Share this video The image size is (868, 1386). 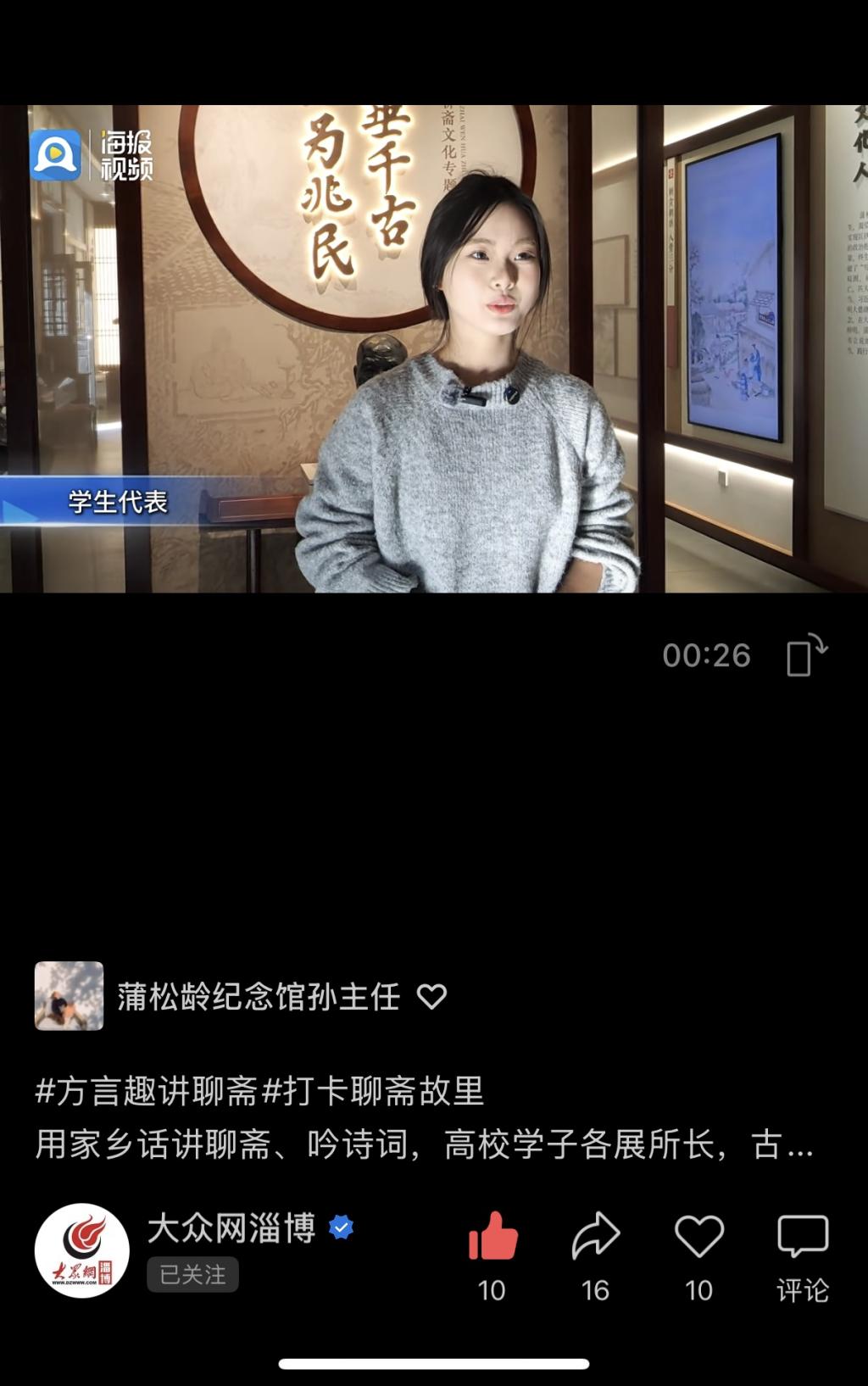595,1236
